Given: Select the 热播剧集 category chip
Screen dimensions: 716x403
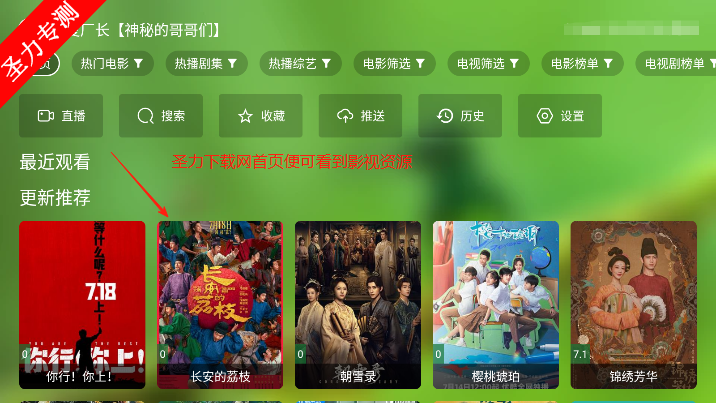Looking at the screenshot, I should click(206, 64).
